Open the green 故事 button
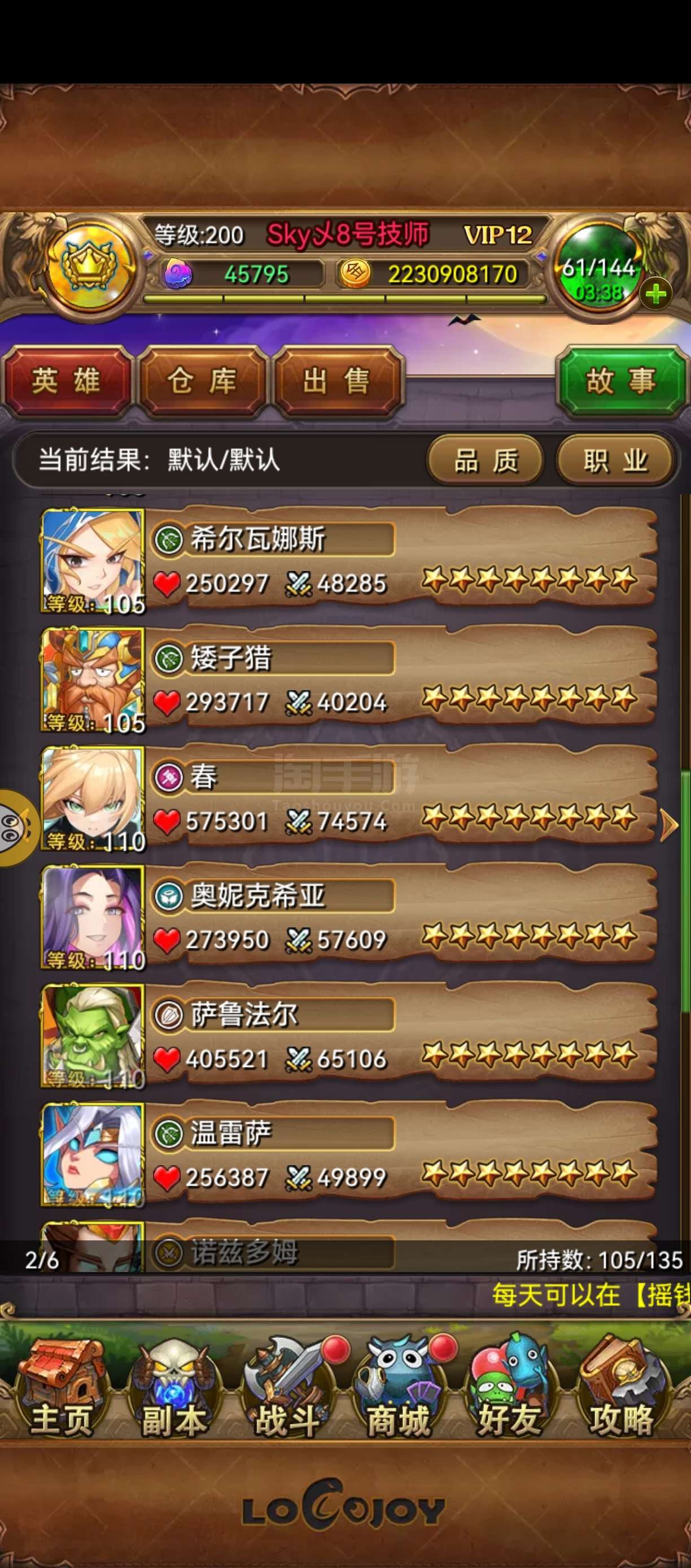Viewport: 691px width, 1568px height. [621, 382]
